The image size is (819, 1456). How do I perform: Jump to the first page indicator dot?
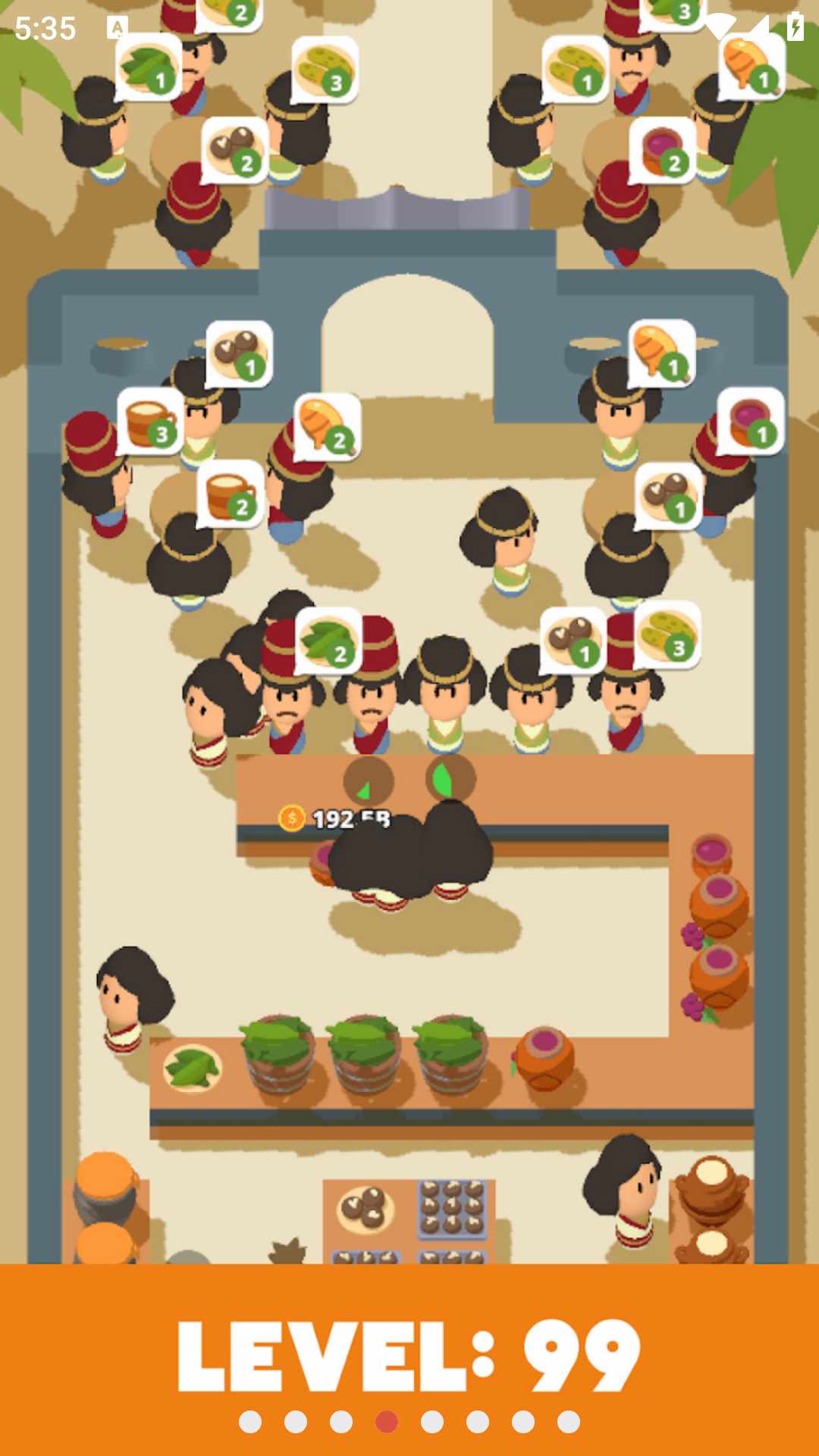pyautogui.click(x=250, y=1422)
